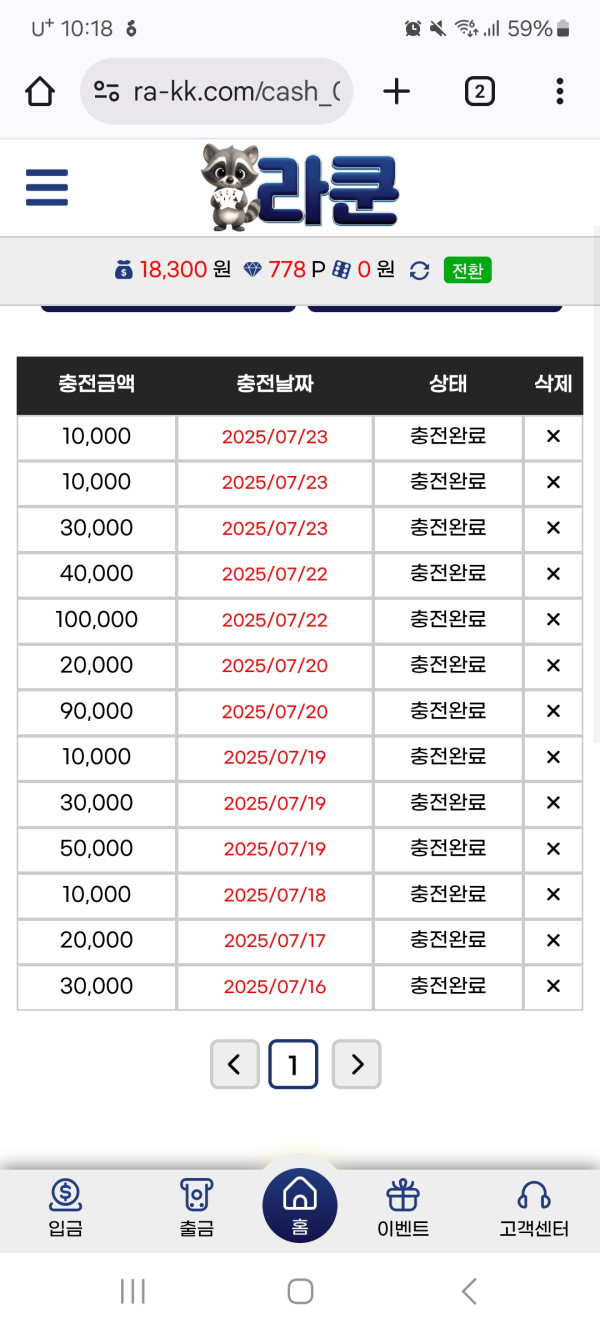Go to the 홈 home tab
The image size is (600, 1333).
click(x=300, y=1205)
